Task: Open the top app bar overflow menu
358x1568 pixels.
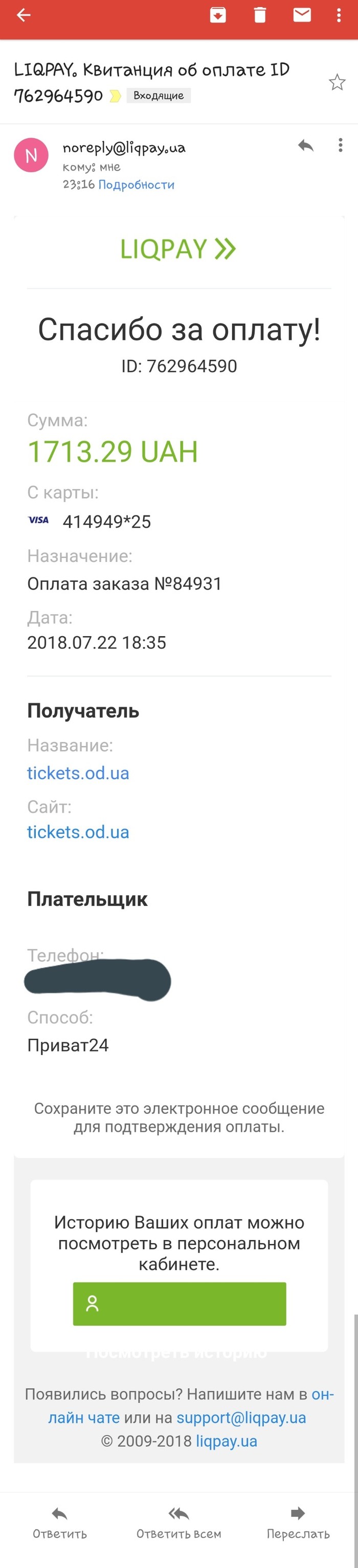Action: 339,15
